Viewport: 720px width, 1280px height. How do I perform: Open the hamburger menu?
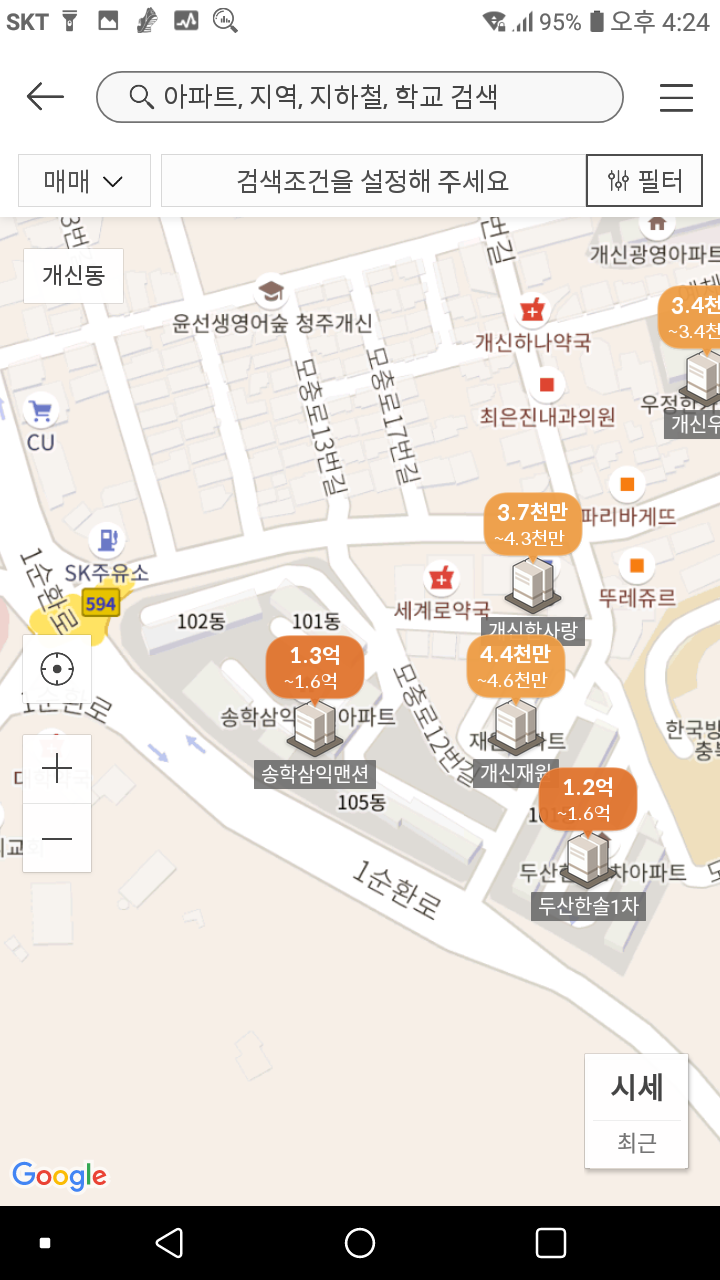coord(677,97)
